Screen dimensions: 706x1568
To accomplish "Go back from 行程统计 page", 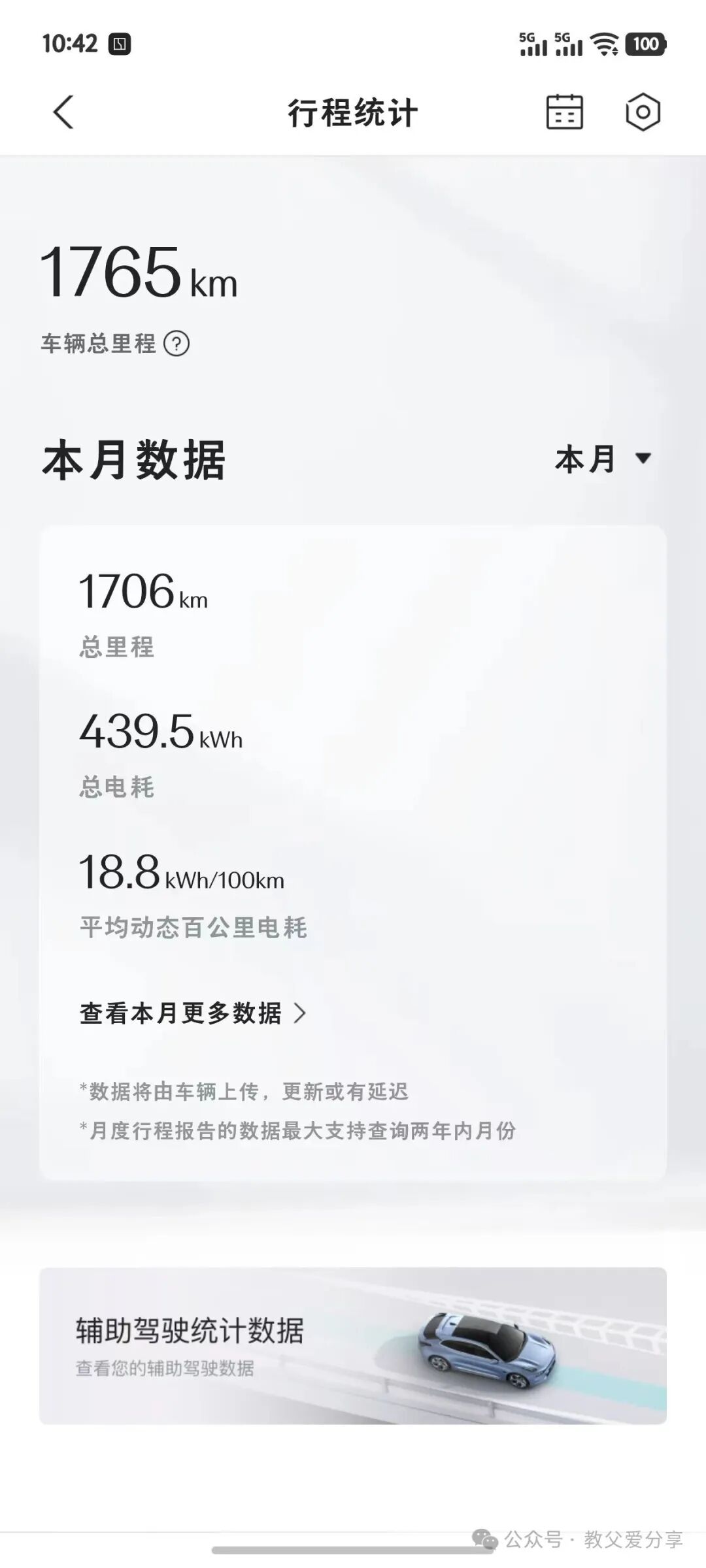I will click(x=63, y=112).
